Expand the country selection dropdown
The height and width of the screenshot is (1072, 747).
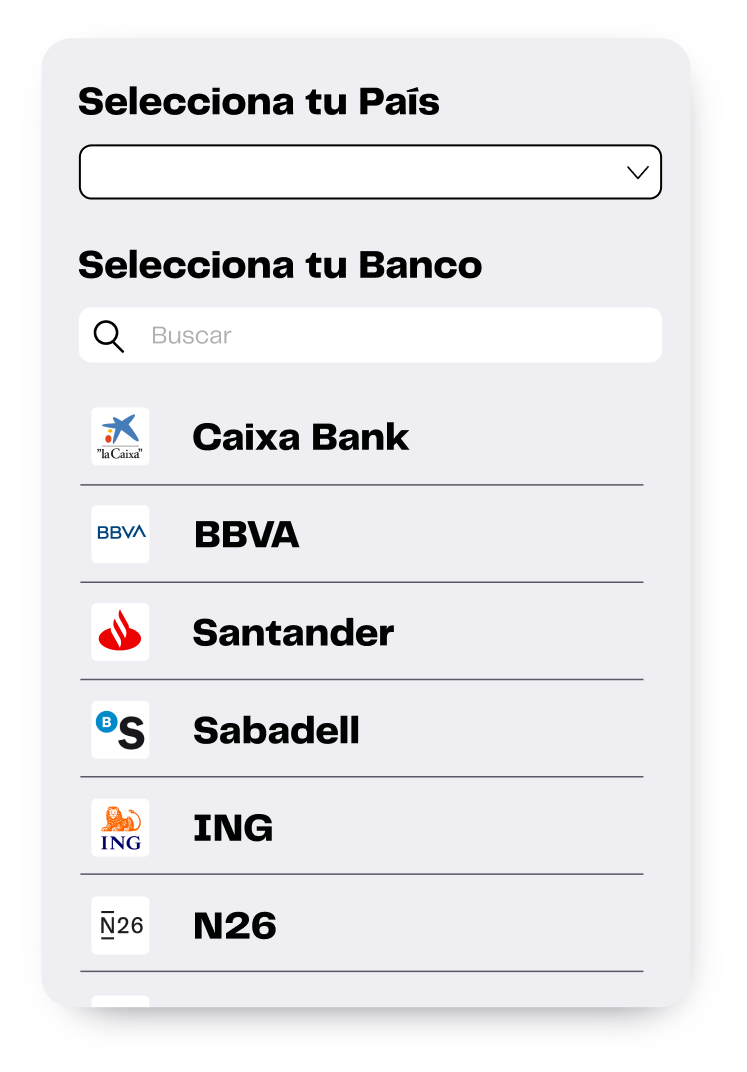pyautogui.click(x=370, y=172)
